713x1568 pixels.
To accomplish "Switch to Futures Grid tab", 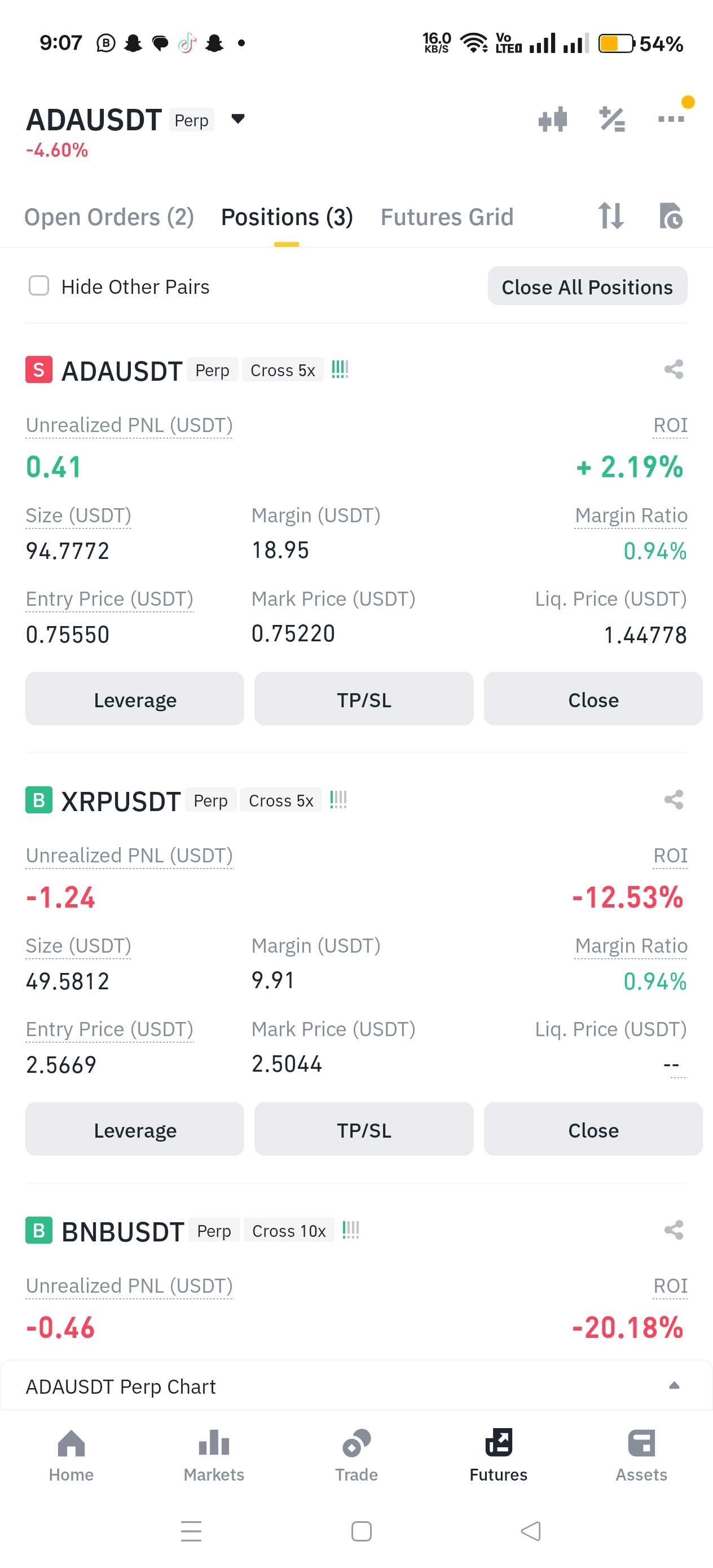I will coord(447,217).
